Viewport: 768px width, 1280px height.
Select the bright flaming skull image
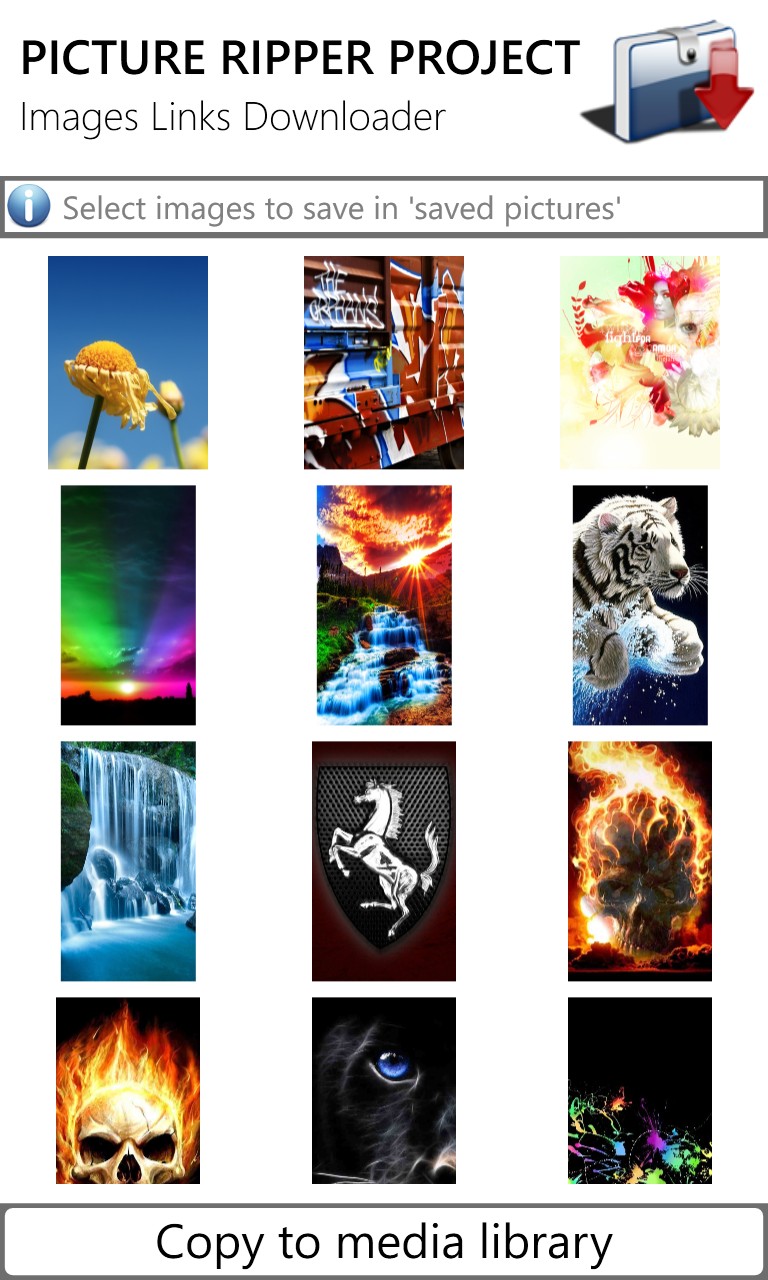tap(128, 1090)
